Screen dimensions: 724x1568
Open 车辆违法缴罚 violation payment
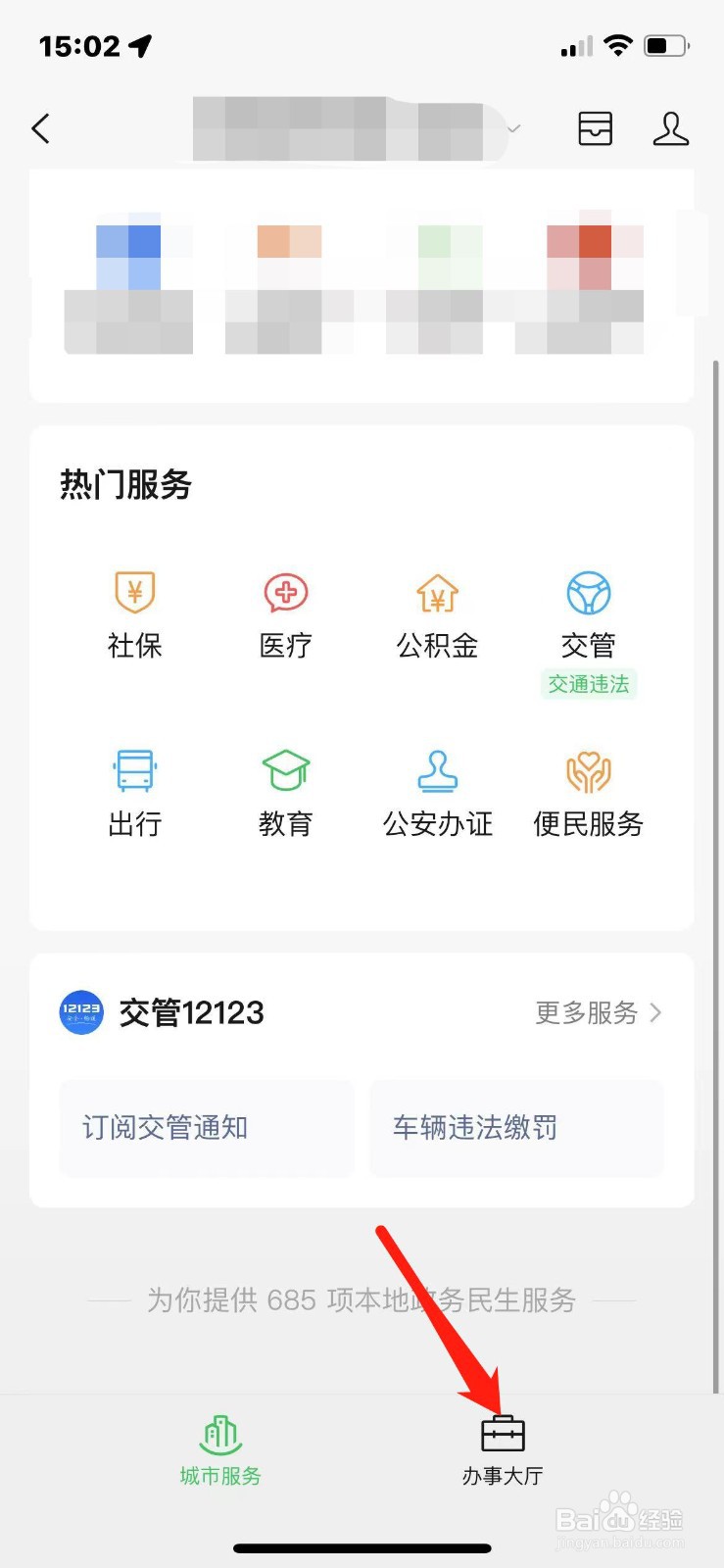(x=516, y=1128)
